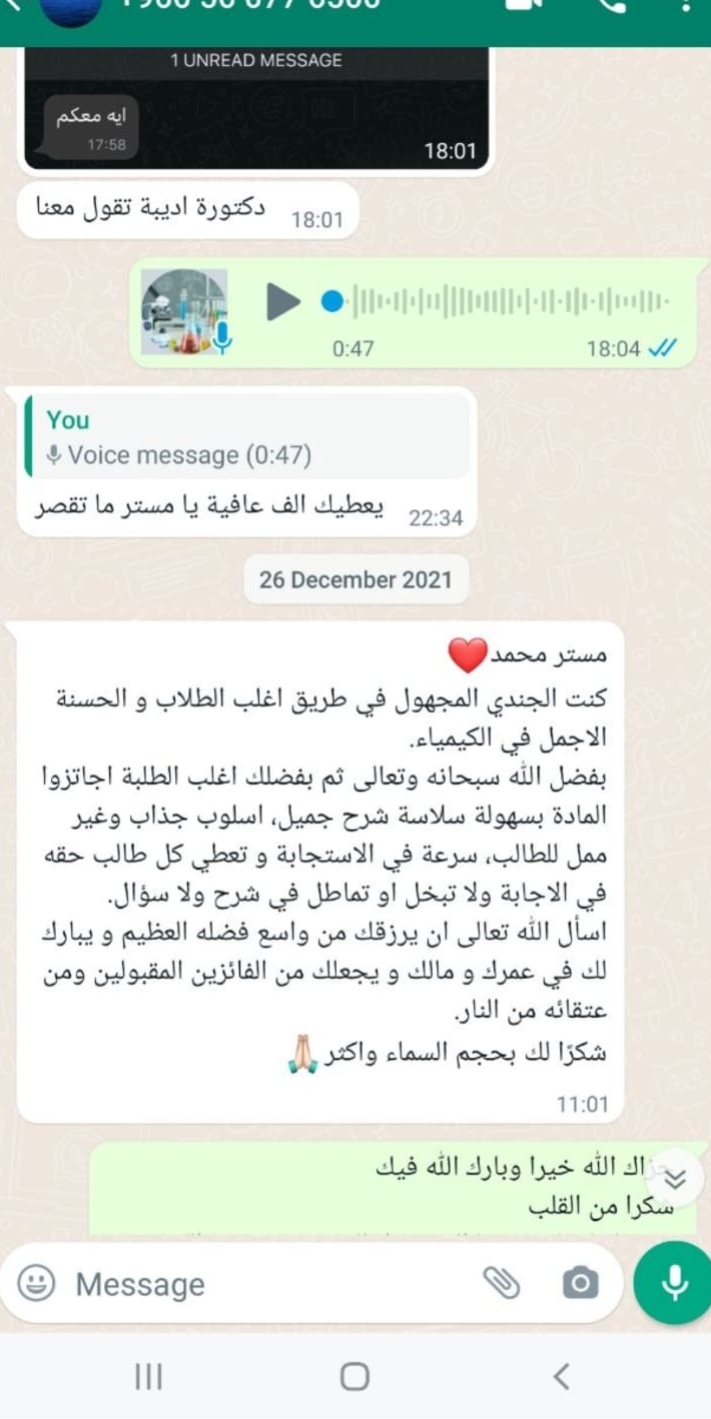Open recent apps from the navigation bar

tap(148, 1377)
